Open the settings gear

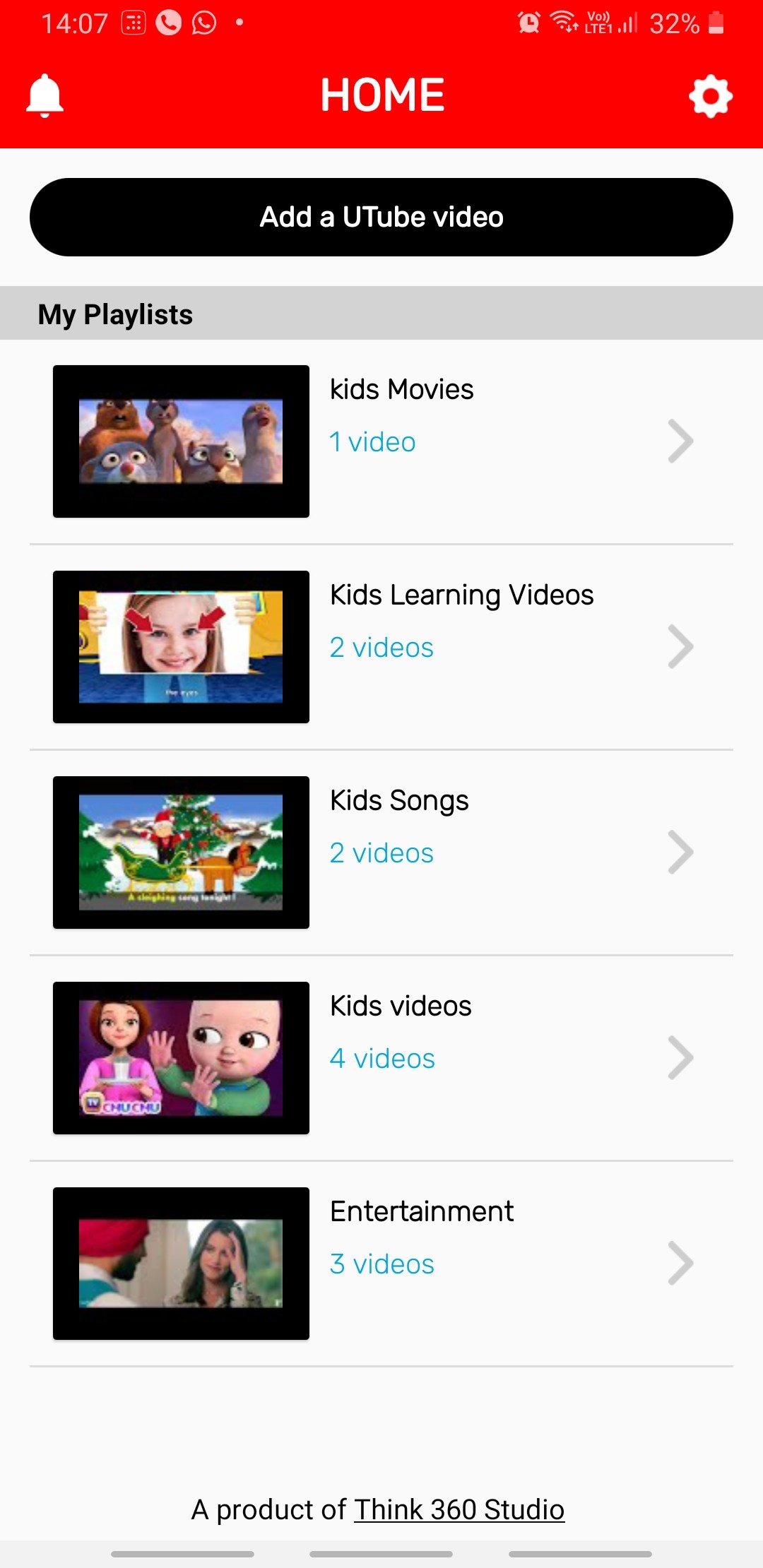(x=710, y=96)
